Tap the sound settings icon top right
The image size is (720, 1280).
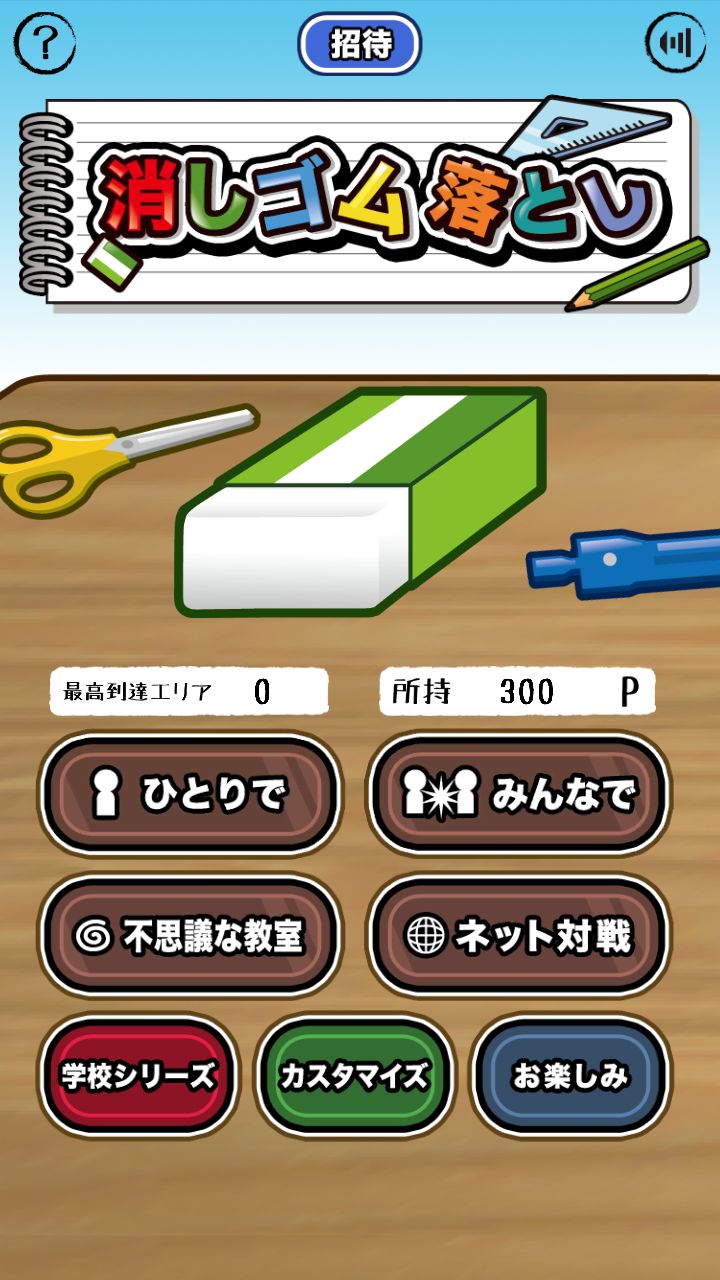tap(676, 42)
